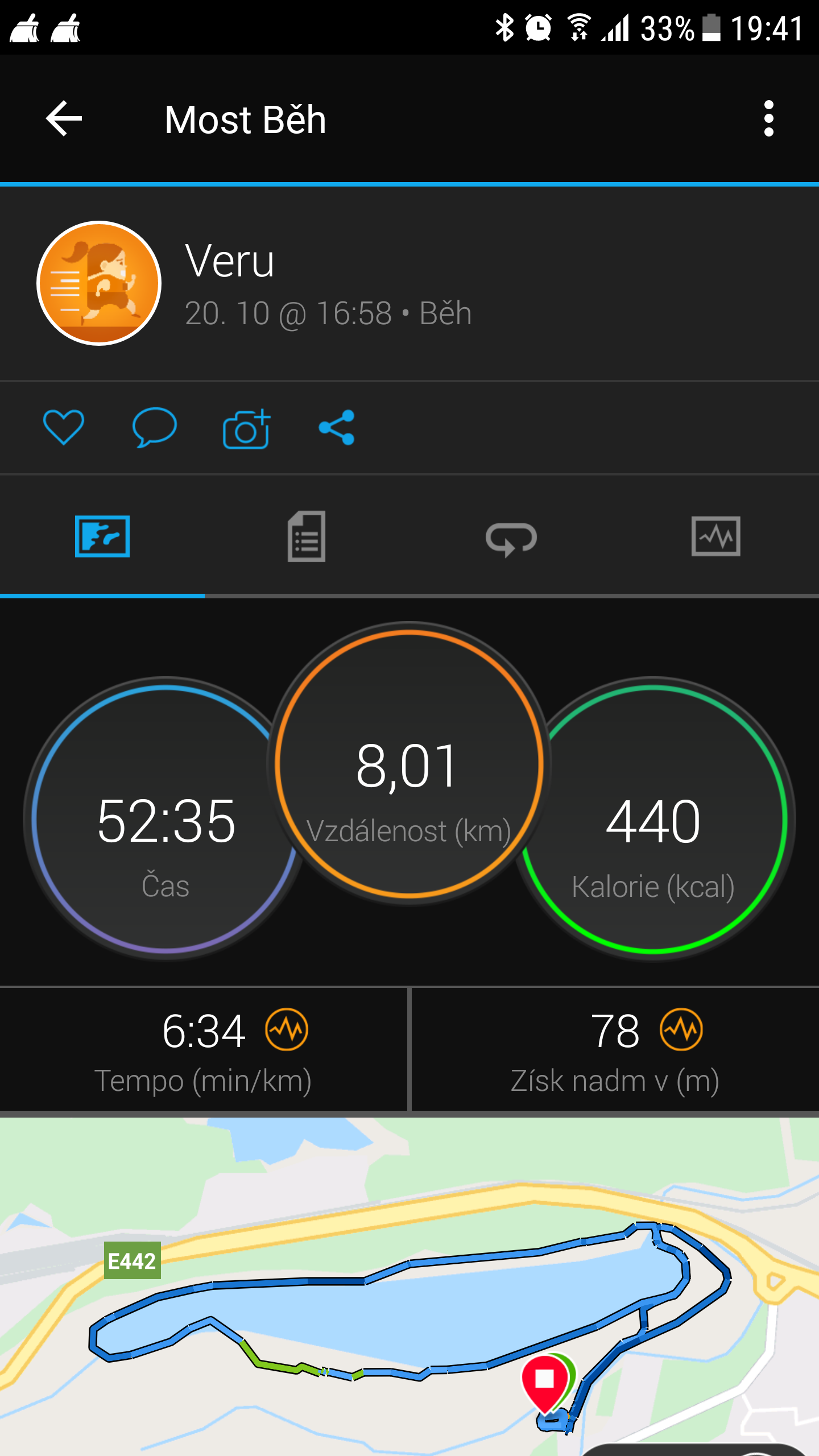The width and height of the screenshot is (819, 1456).
Task: Select the map overview tab
Action: click(102, 536)
